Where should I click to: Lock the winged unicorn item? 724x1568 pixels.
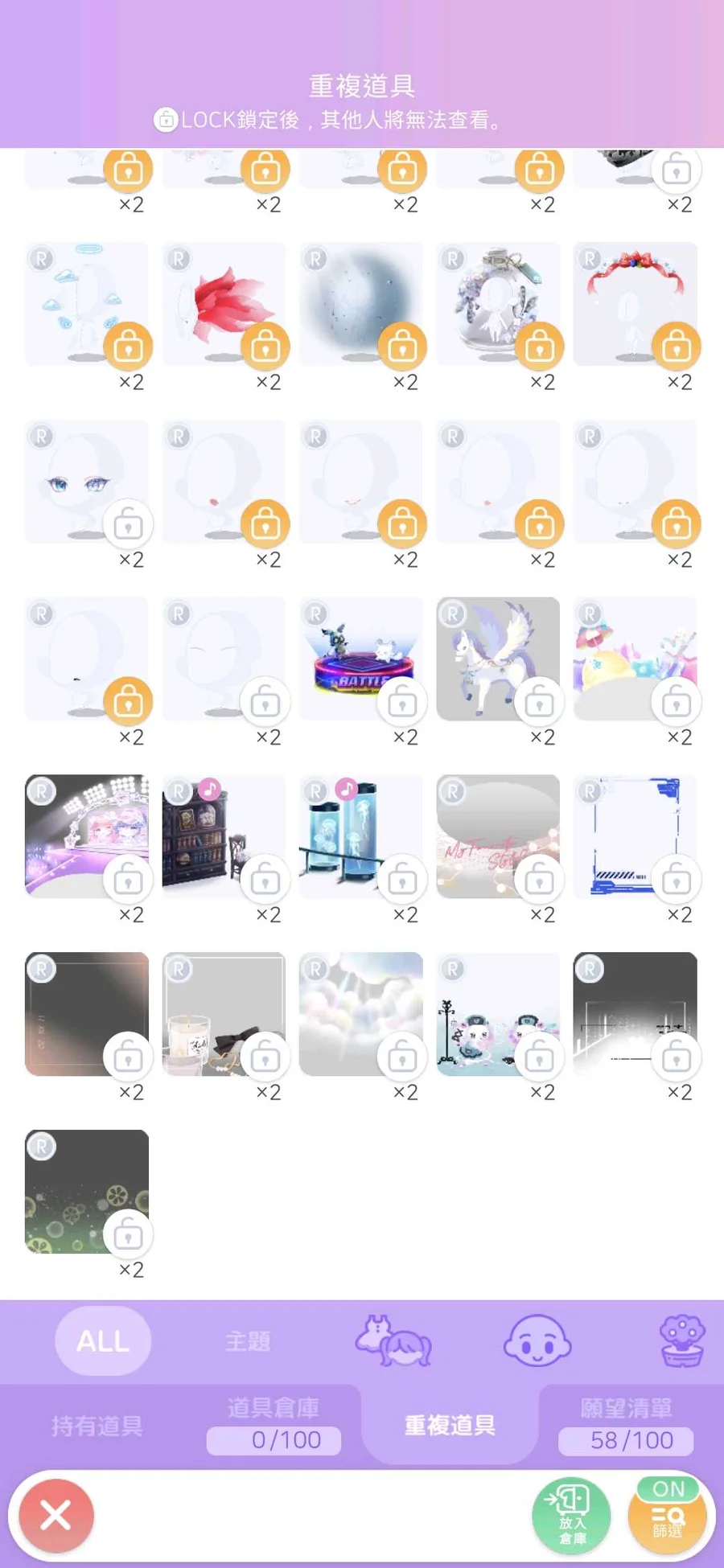point(539,703)
